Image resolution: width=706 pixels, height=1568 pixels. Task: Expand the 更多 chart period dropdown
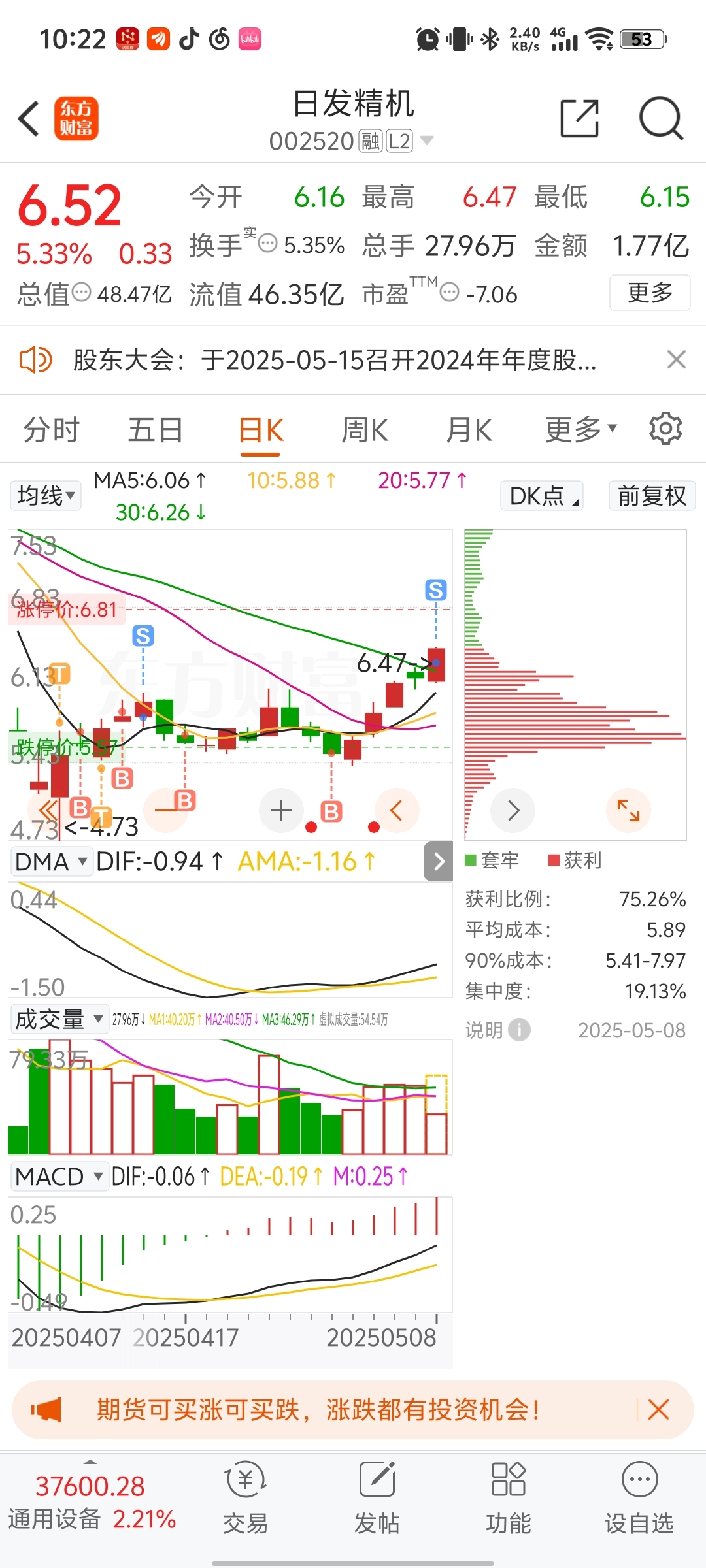[x=580, y=429]
